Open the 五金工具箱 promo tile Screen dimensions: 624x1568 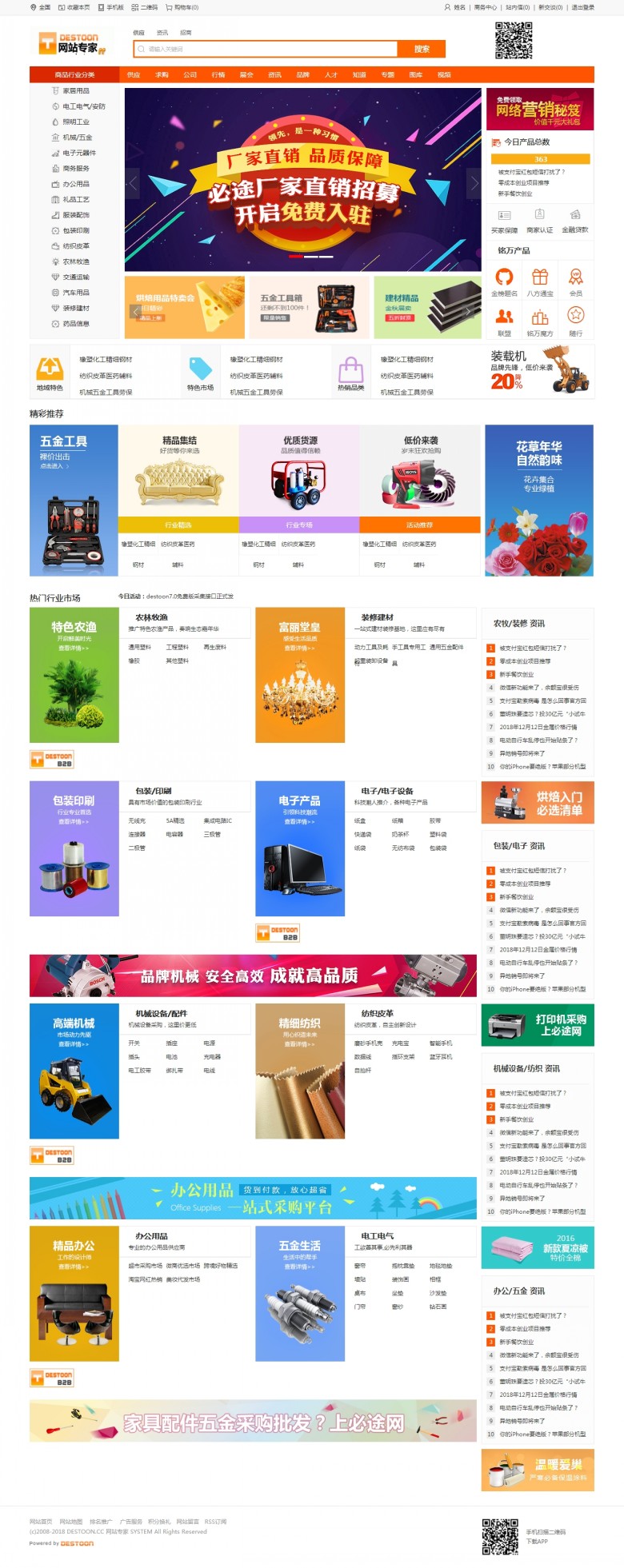pyautogui.click(x=310, y=308)
